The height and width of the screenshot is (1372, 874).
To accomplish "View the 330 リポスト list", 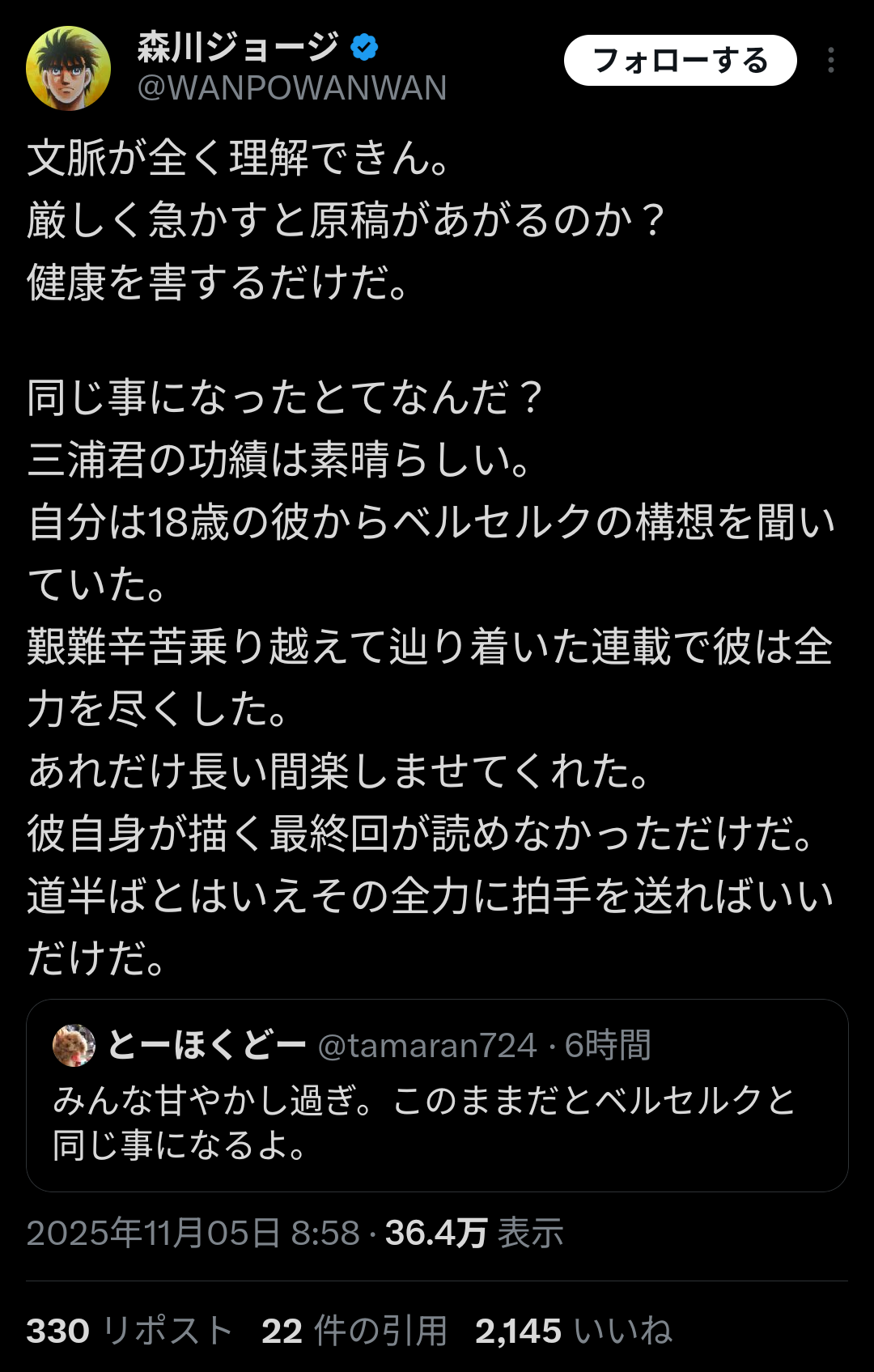I will point(129,1331).
